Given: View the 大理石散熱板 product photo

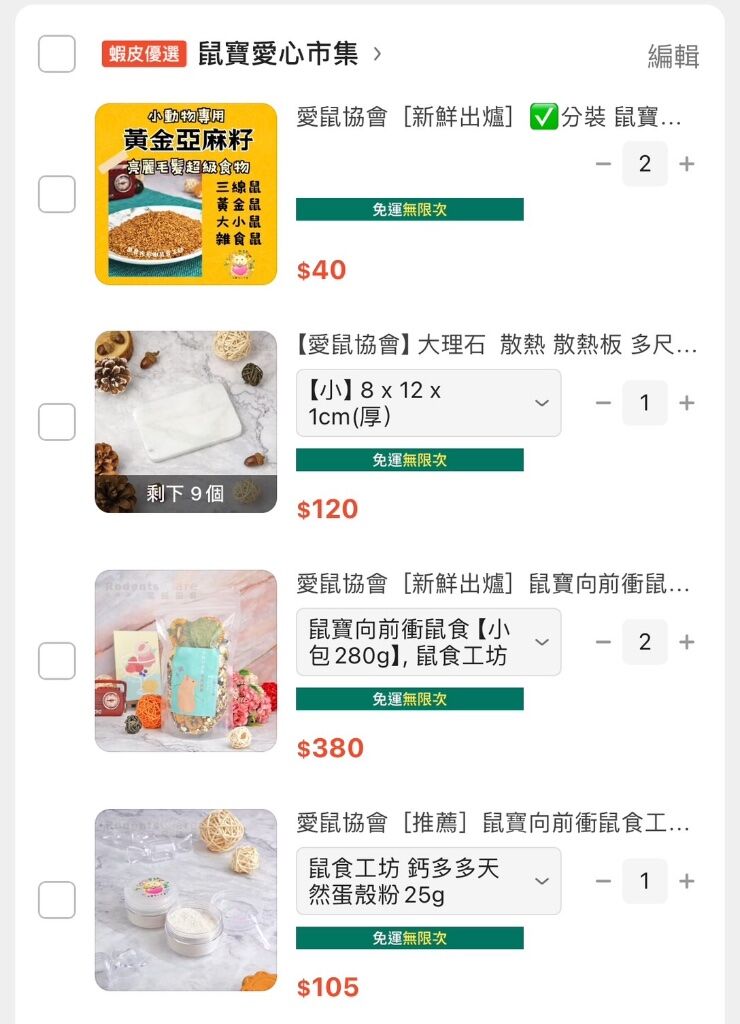Looking at the screenshot, I should click(x=186, y=422).
